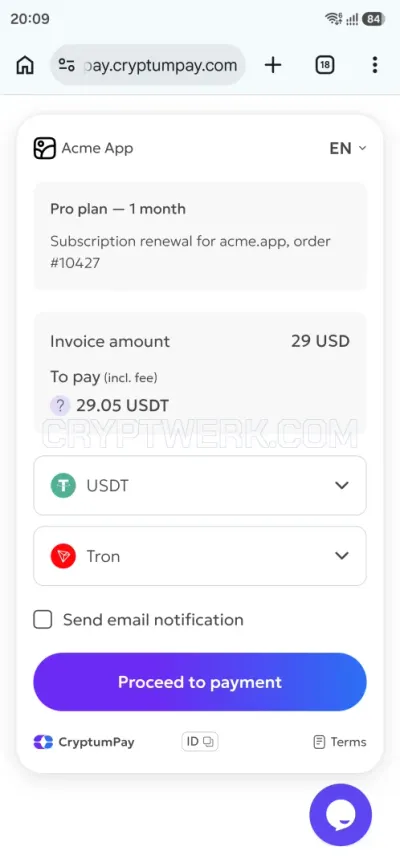Check the Send email notification box
Screen dimensions: 400x867
(43, 620)
